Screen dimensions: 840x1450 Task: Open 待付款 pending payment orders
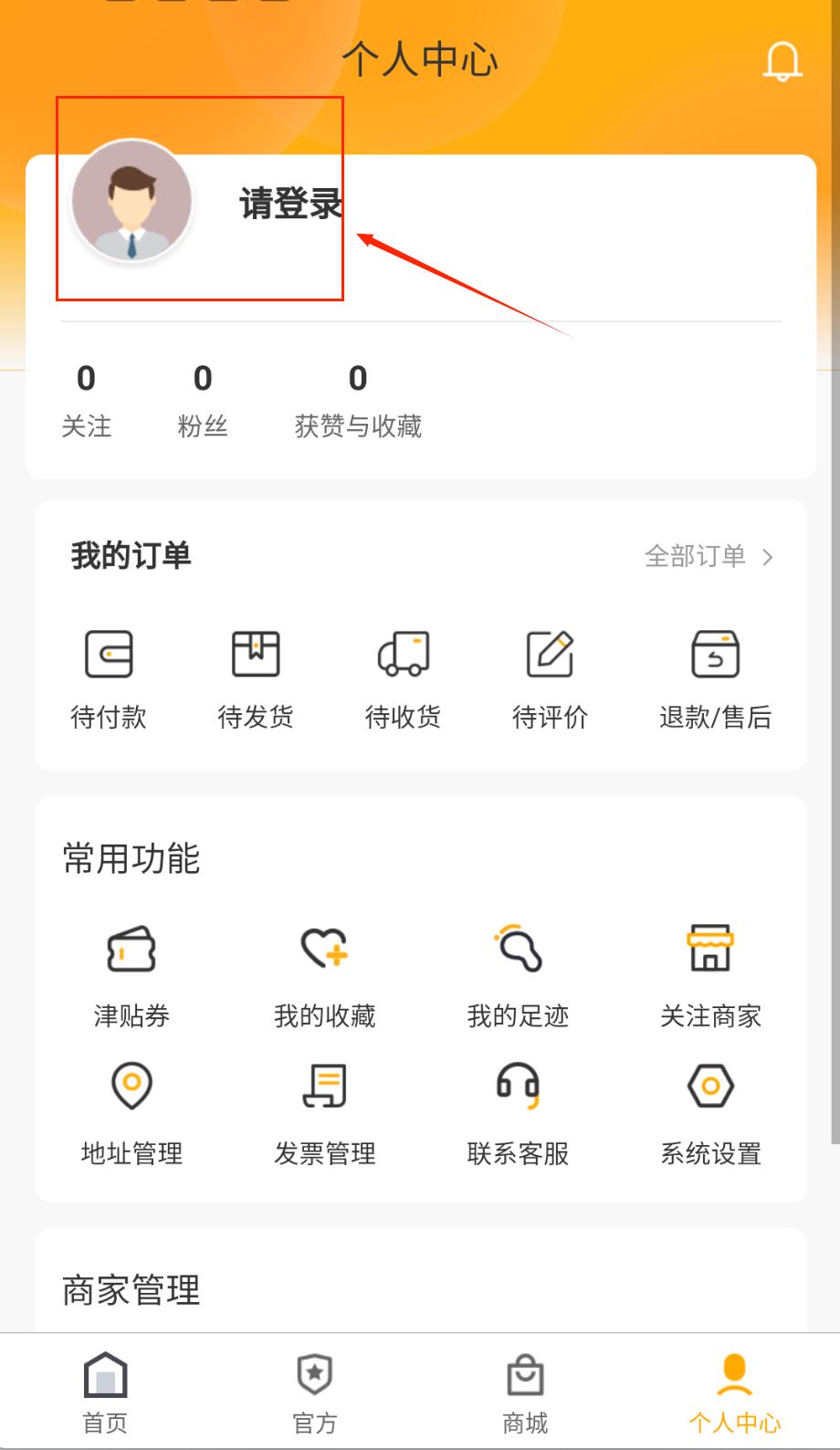pyautogui.click(x=109, y=678)
